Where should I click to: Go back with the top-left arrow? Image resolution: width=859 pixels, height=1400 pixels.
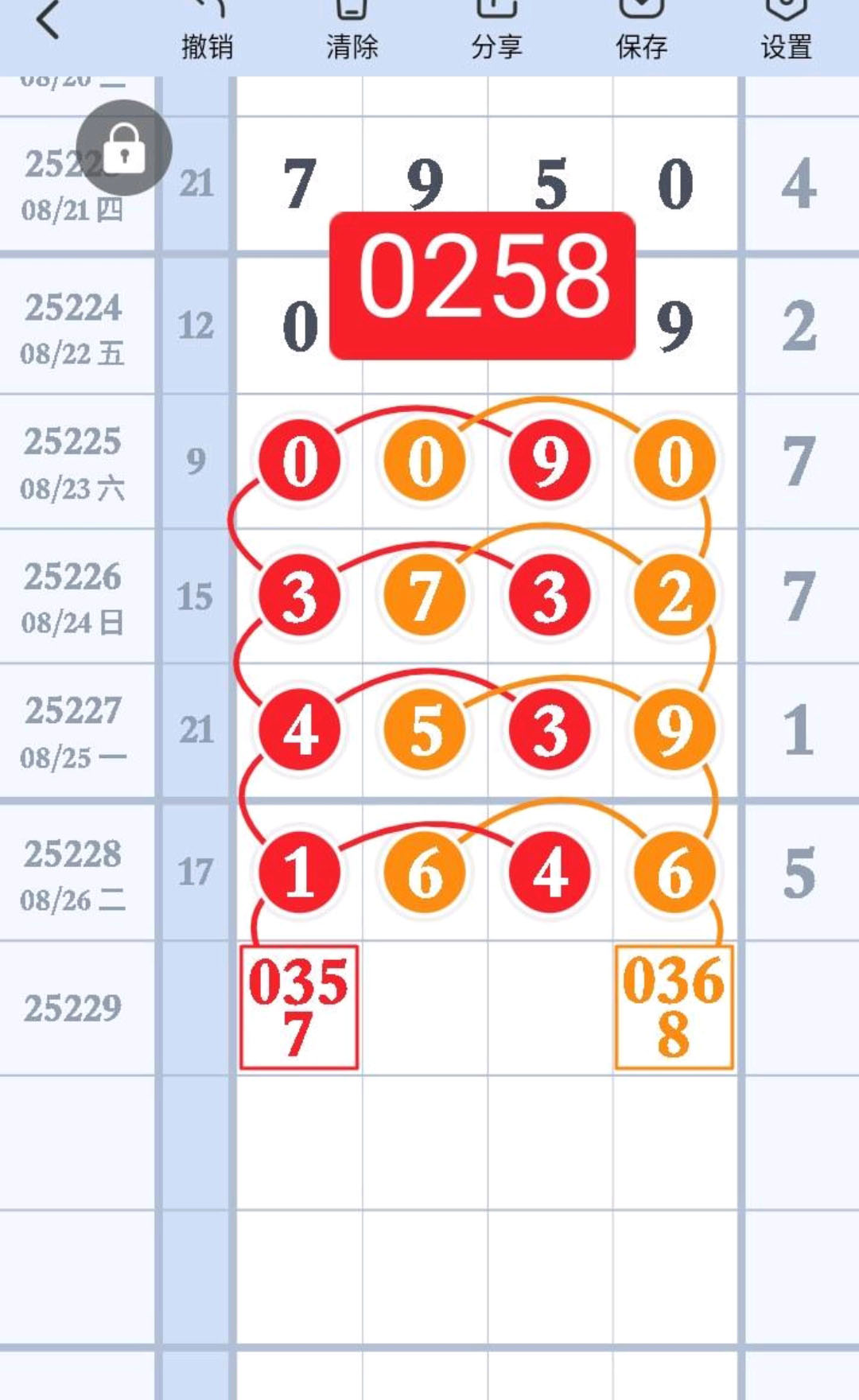pyautogui.click(x=48, y=20)
